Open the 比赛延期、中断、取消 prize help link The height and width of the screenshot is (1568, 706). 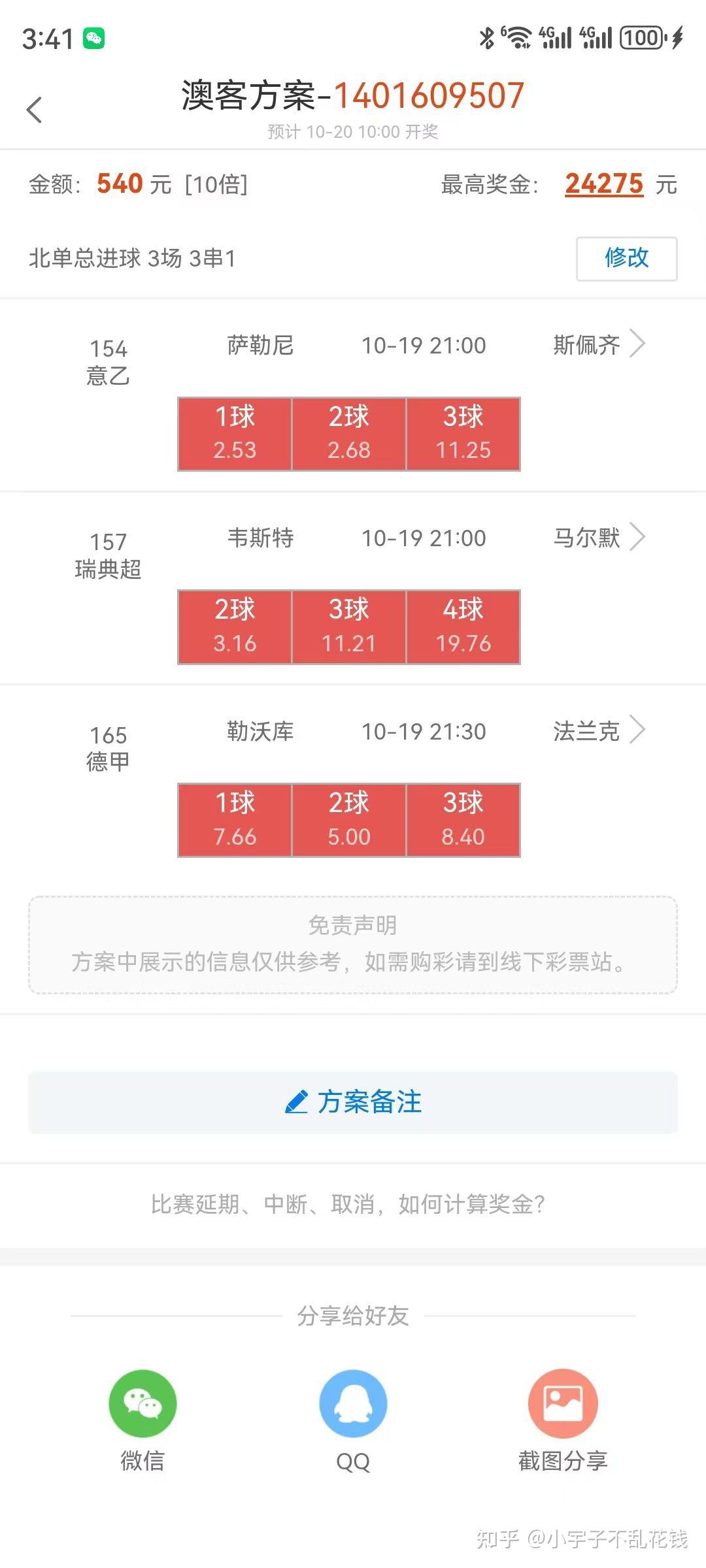click(348, 1203)
